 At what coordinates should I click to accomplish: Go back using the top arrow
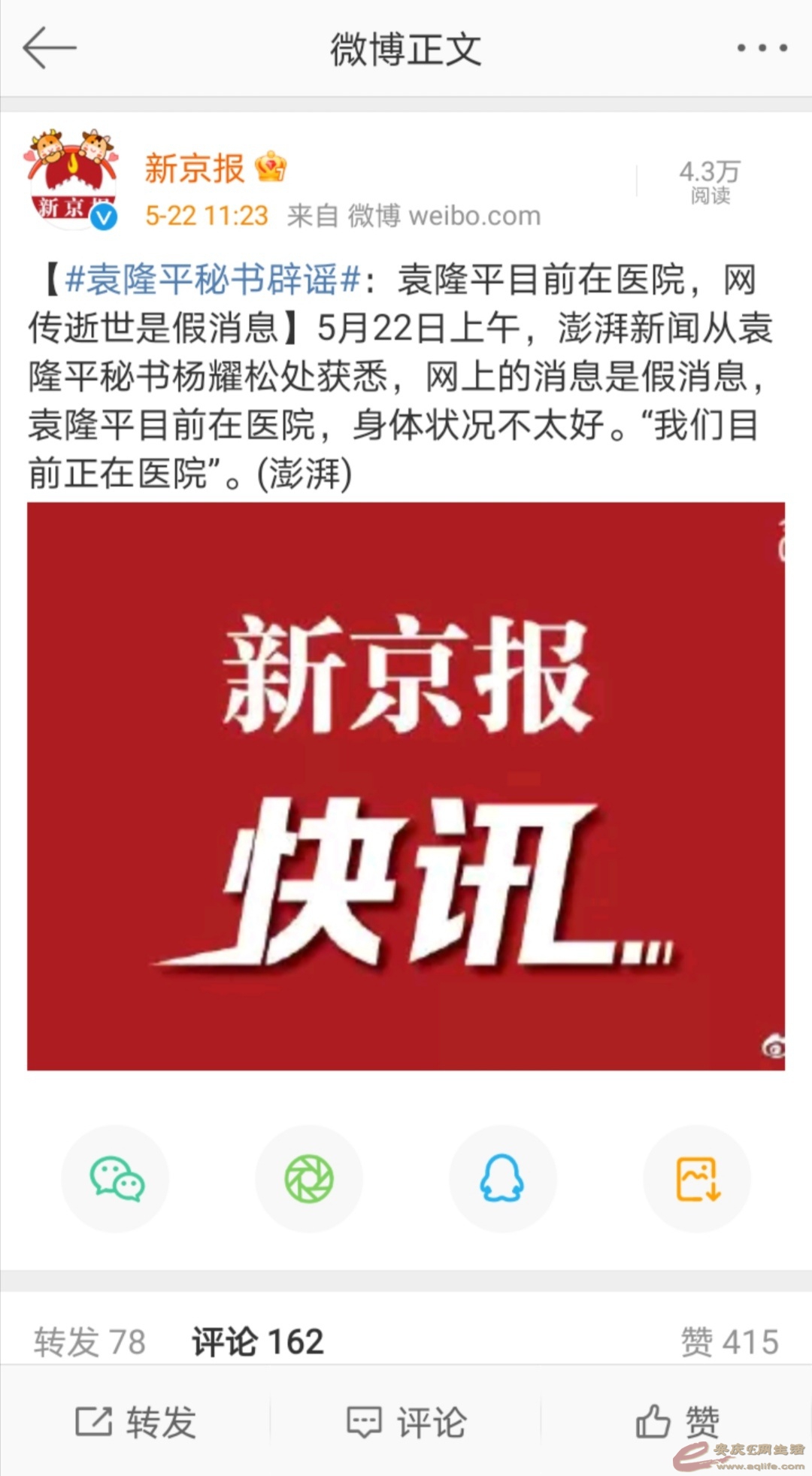point(50,48)
